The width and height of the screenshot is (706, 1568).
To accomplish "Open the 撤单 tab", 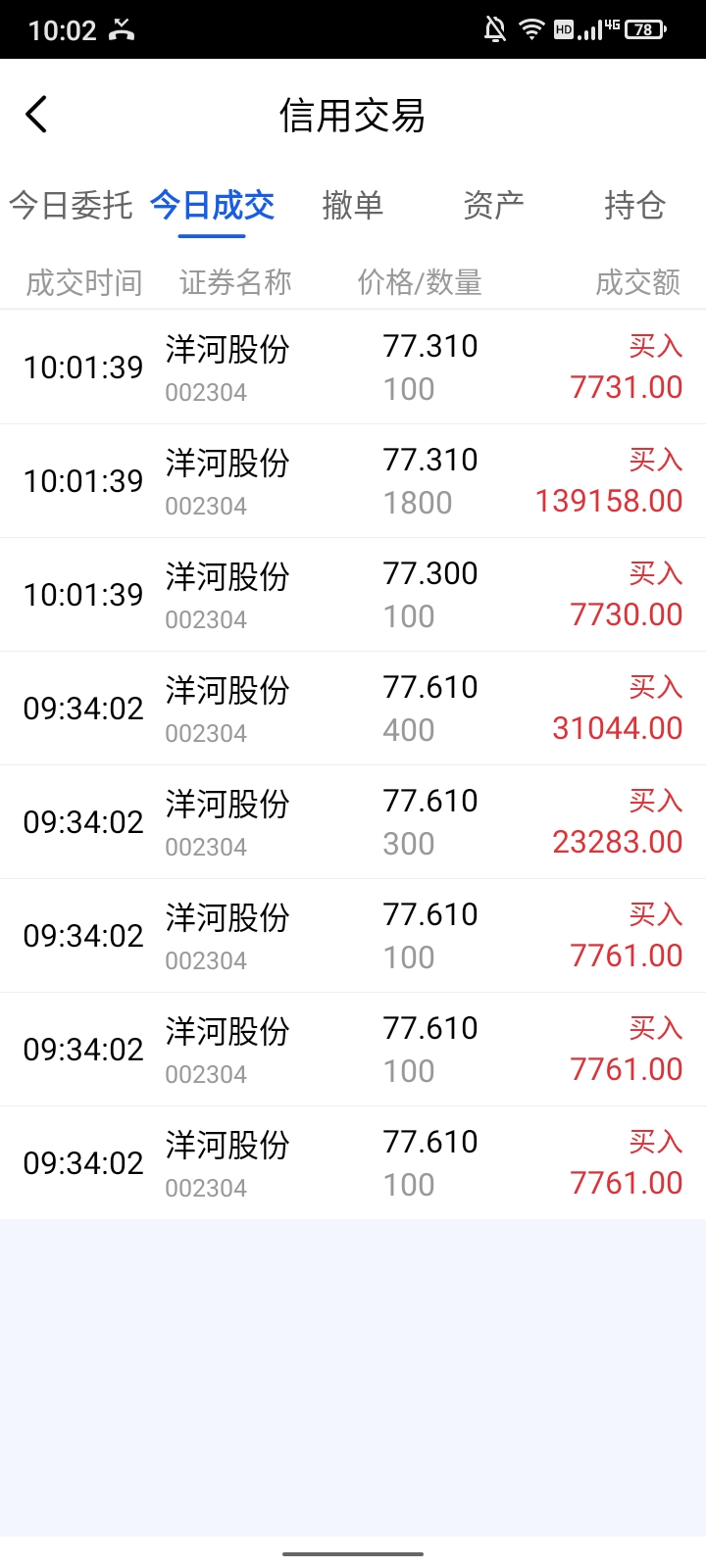I will pyautogui.click(x=353, y=206).
